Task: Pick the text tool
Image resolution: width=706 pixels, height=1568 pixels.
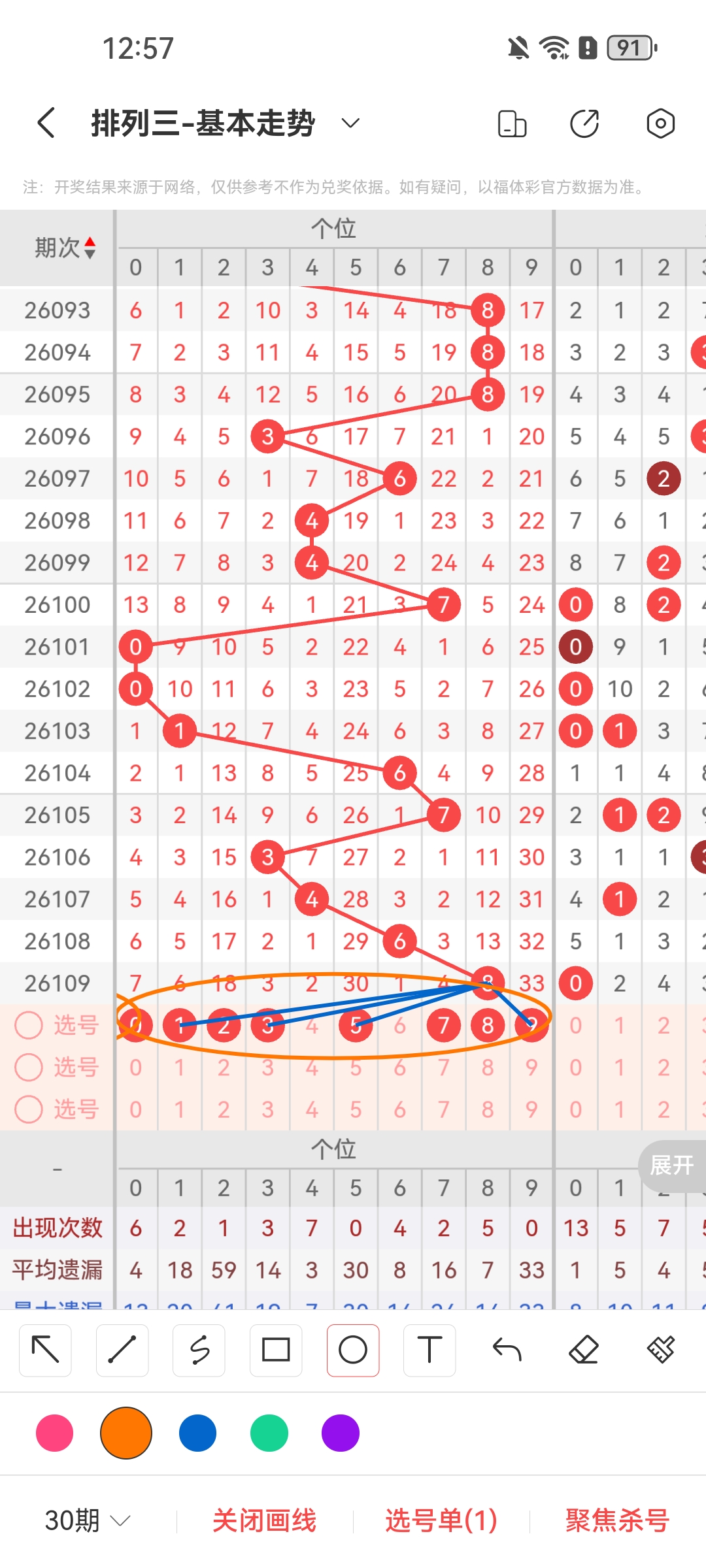Action: point(429,1350)
